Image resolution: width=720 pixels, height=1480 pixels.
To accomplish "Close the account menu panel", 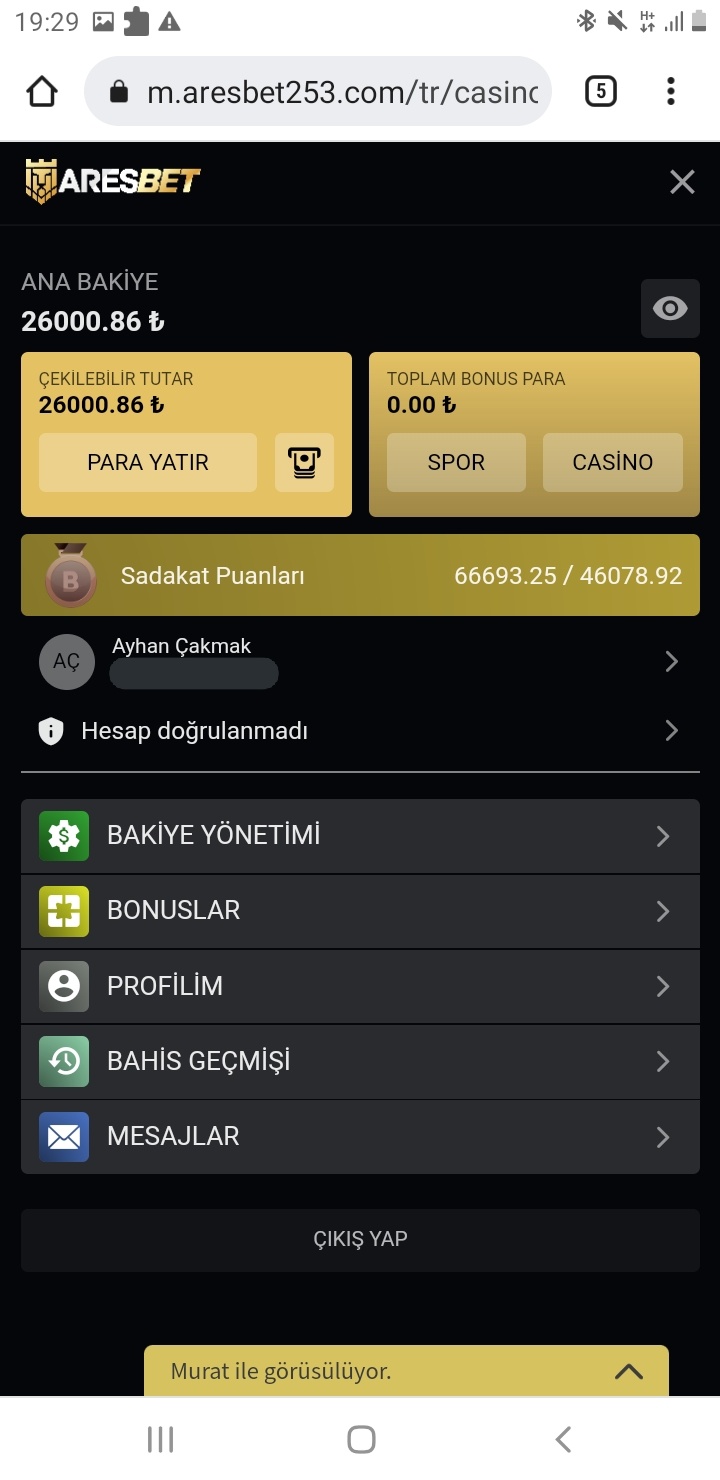I will coord(682,182).
